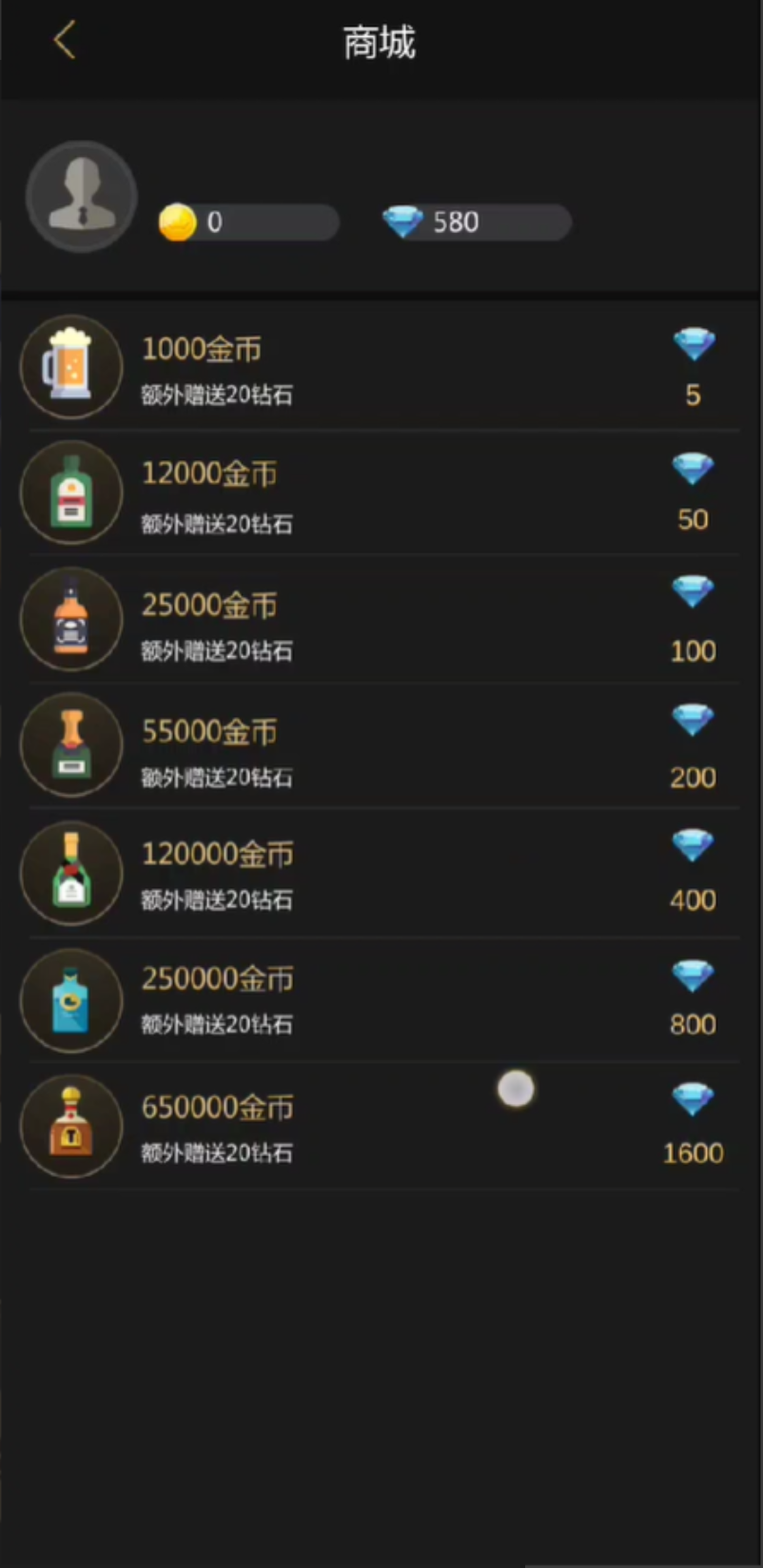763x1568 pixels.
Task: Select 250000金币 for 800 diamonds
Action: [381, 999]
